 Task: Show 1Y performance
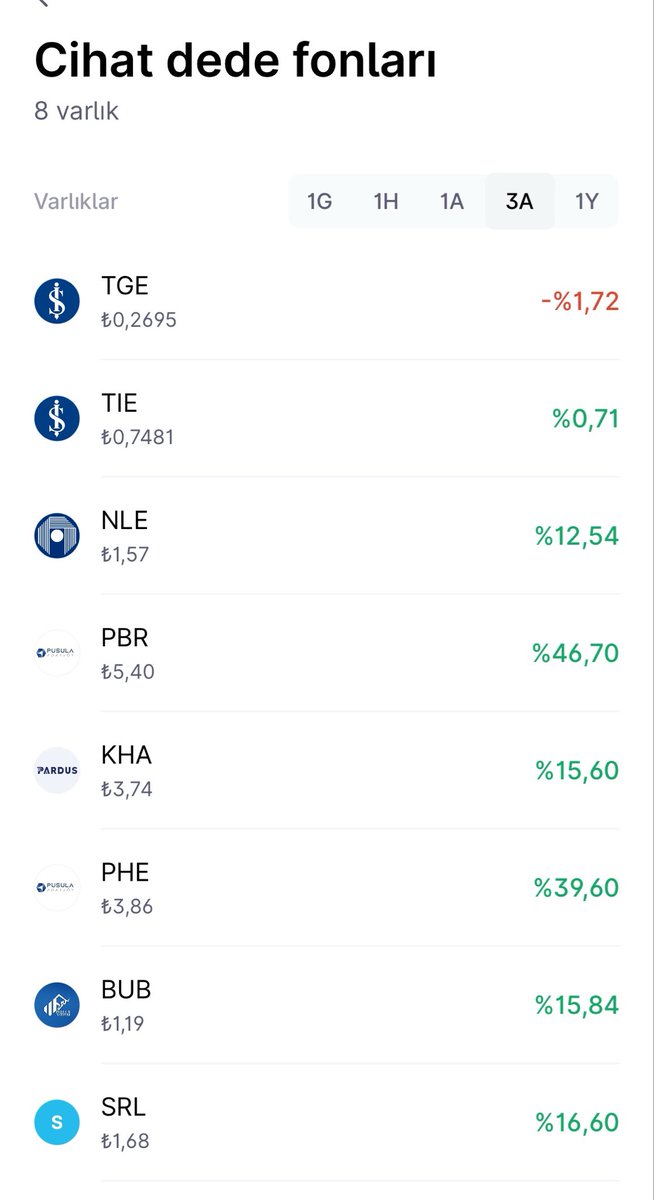586,201
